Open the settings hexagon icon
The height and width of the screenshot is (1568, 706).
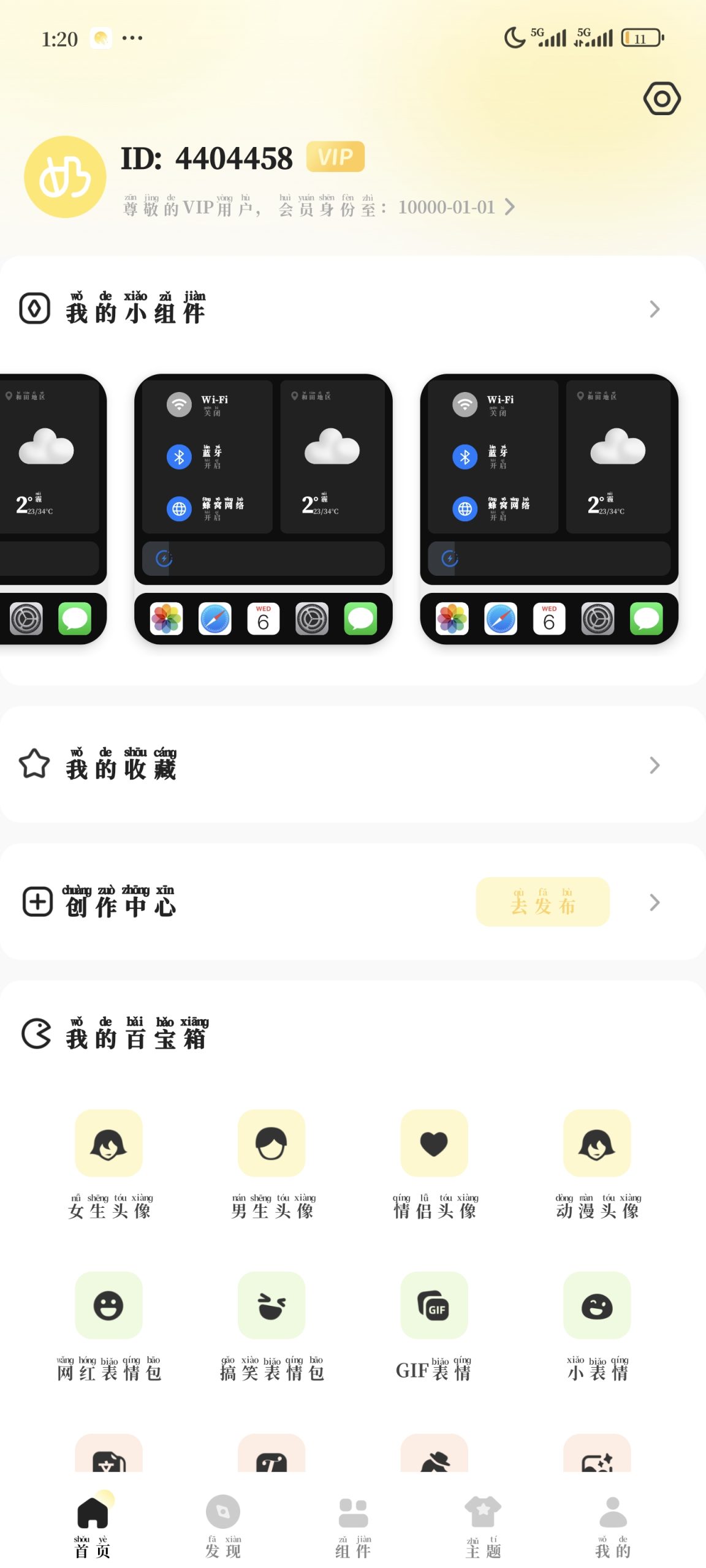[662, 99]
